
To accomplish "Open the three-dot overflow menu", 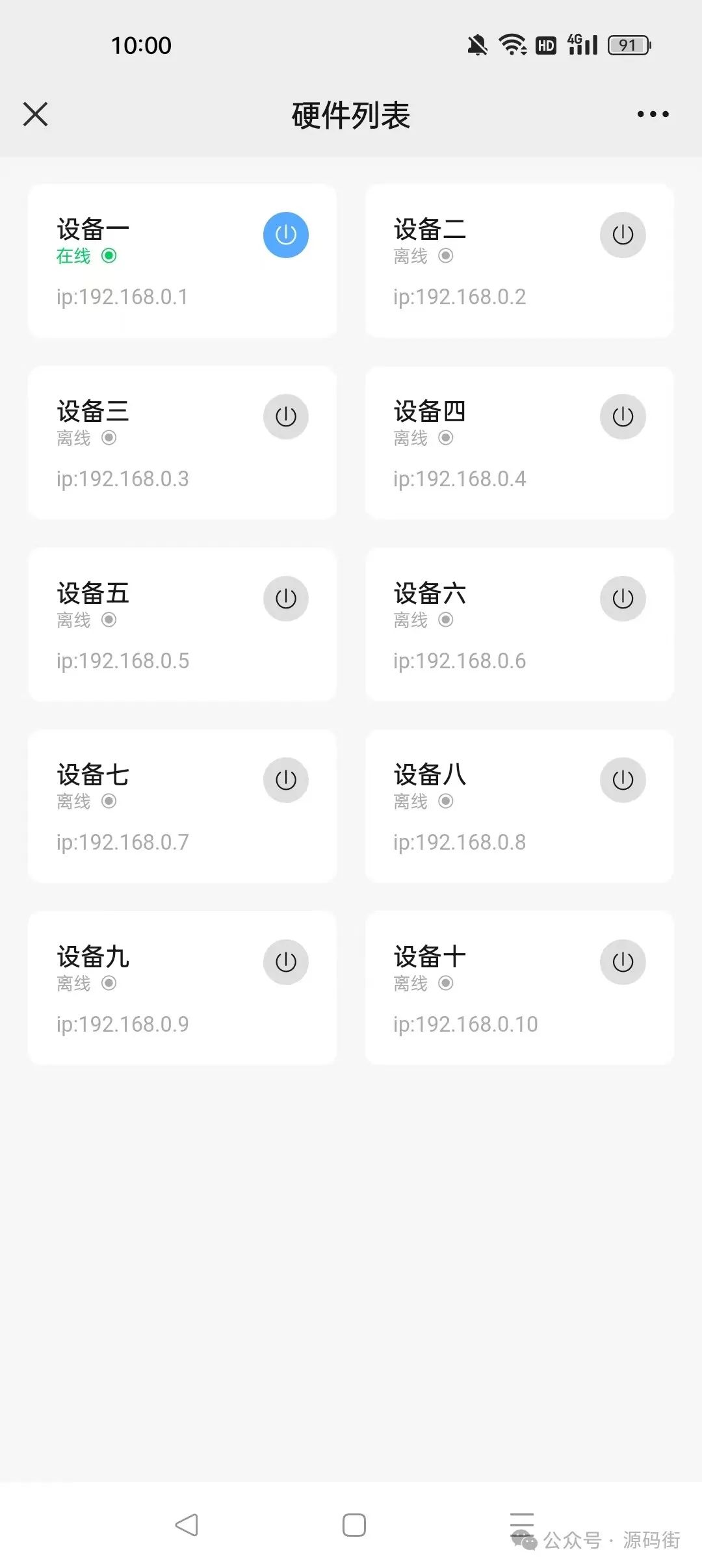I will (x=653, y=114).
